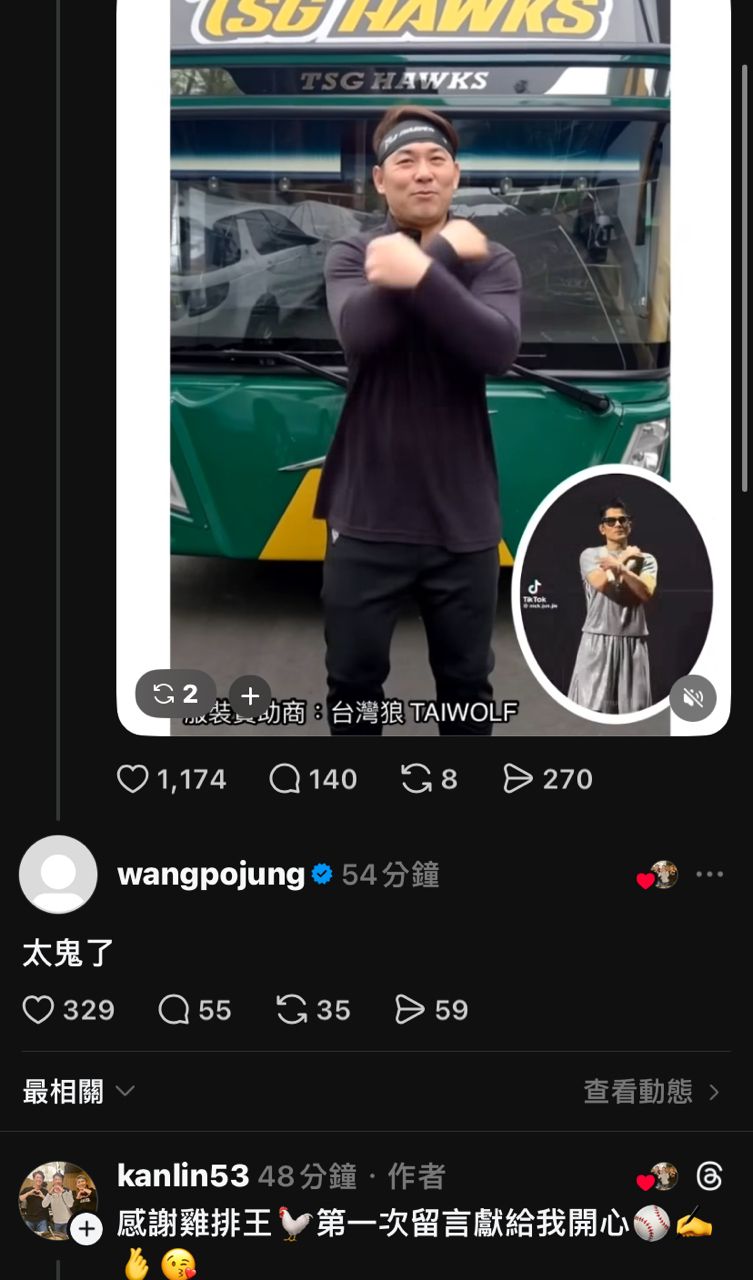The height and width of the screenshot is (1280, 753).
Task: Reply to wangpojung's comment
Action: click(x=174, y=1010)
